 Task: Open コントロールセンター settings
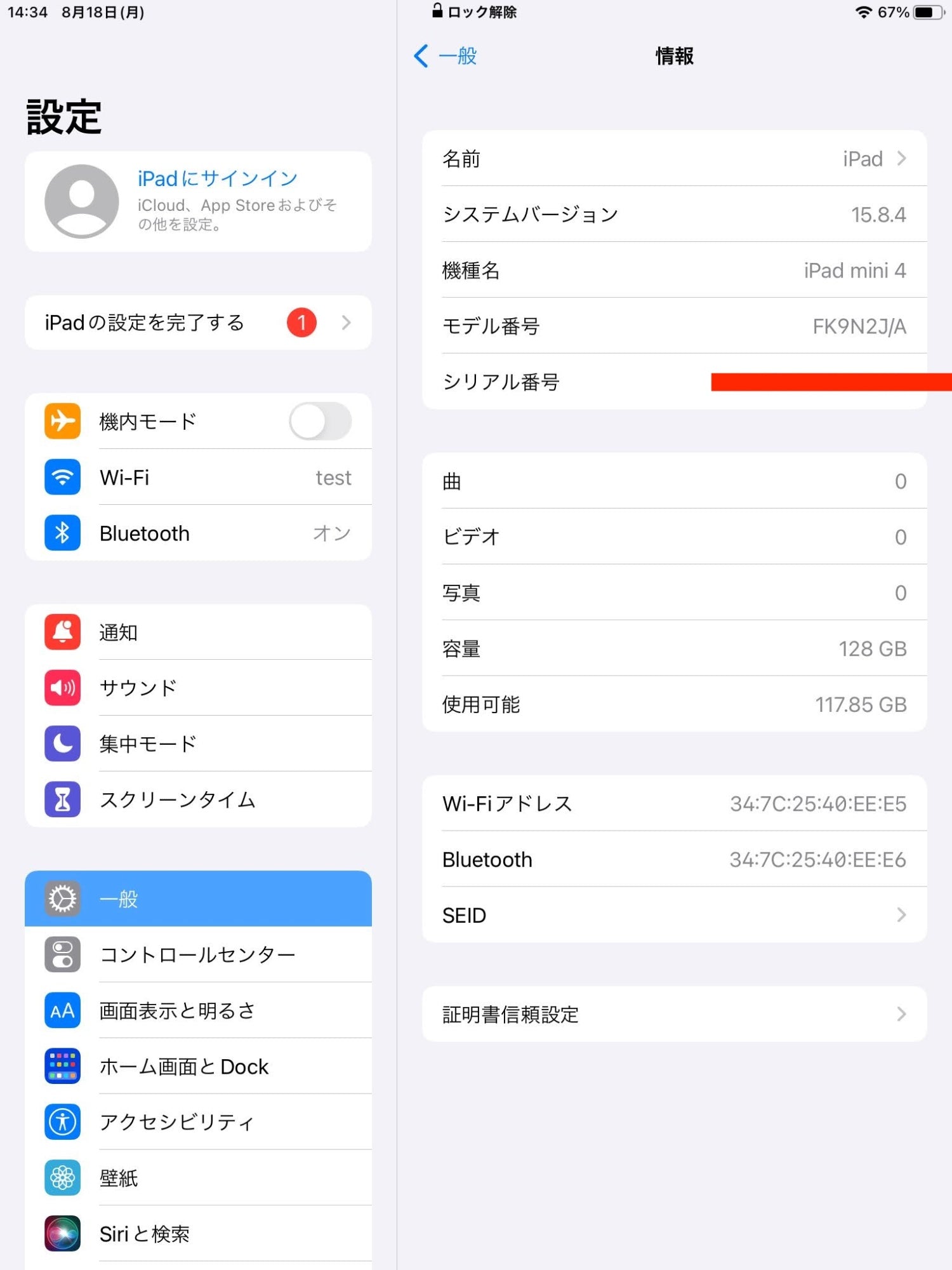(198, 954)
